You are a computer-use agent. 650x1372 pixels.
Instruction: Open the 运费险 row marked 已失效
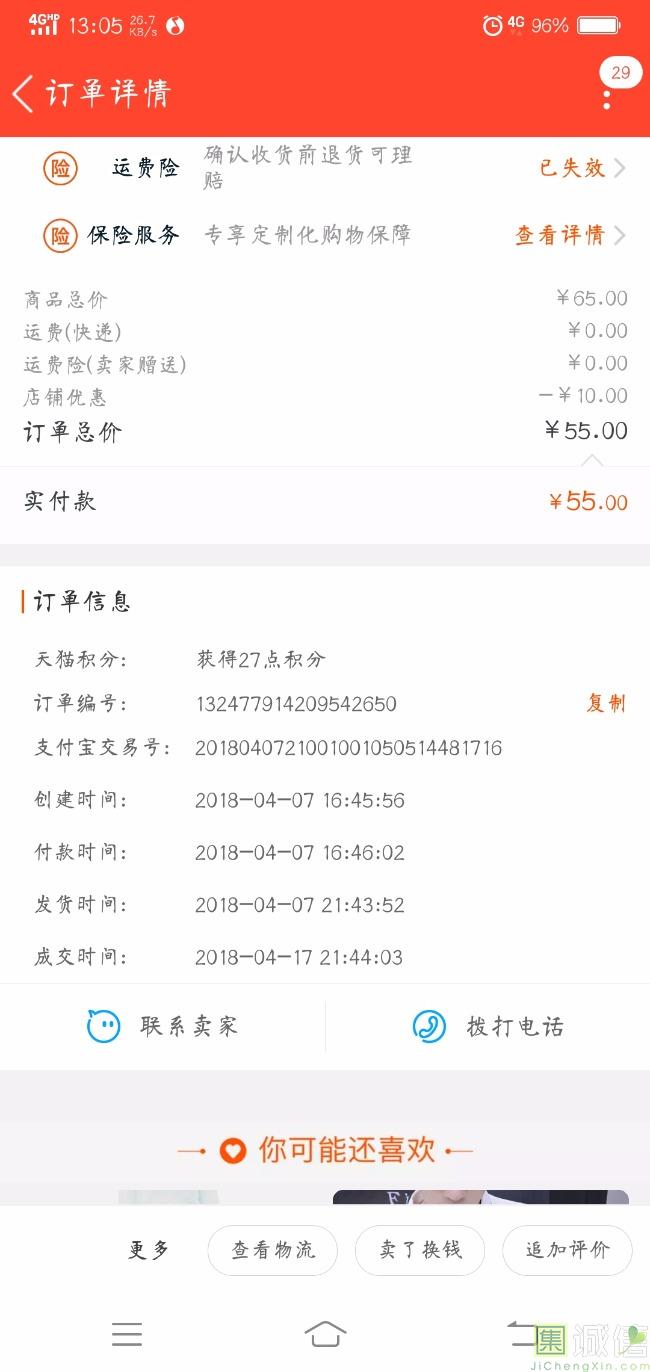tap(582, 168)
